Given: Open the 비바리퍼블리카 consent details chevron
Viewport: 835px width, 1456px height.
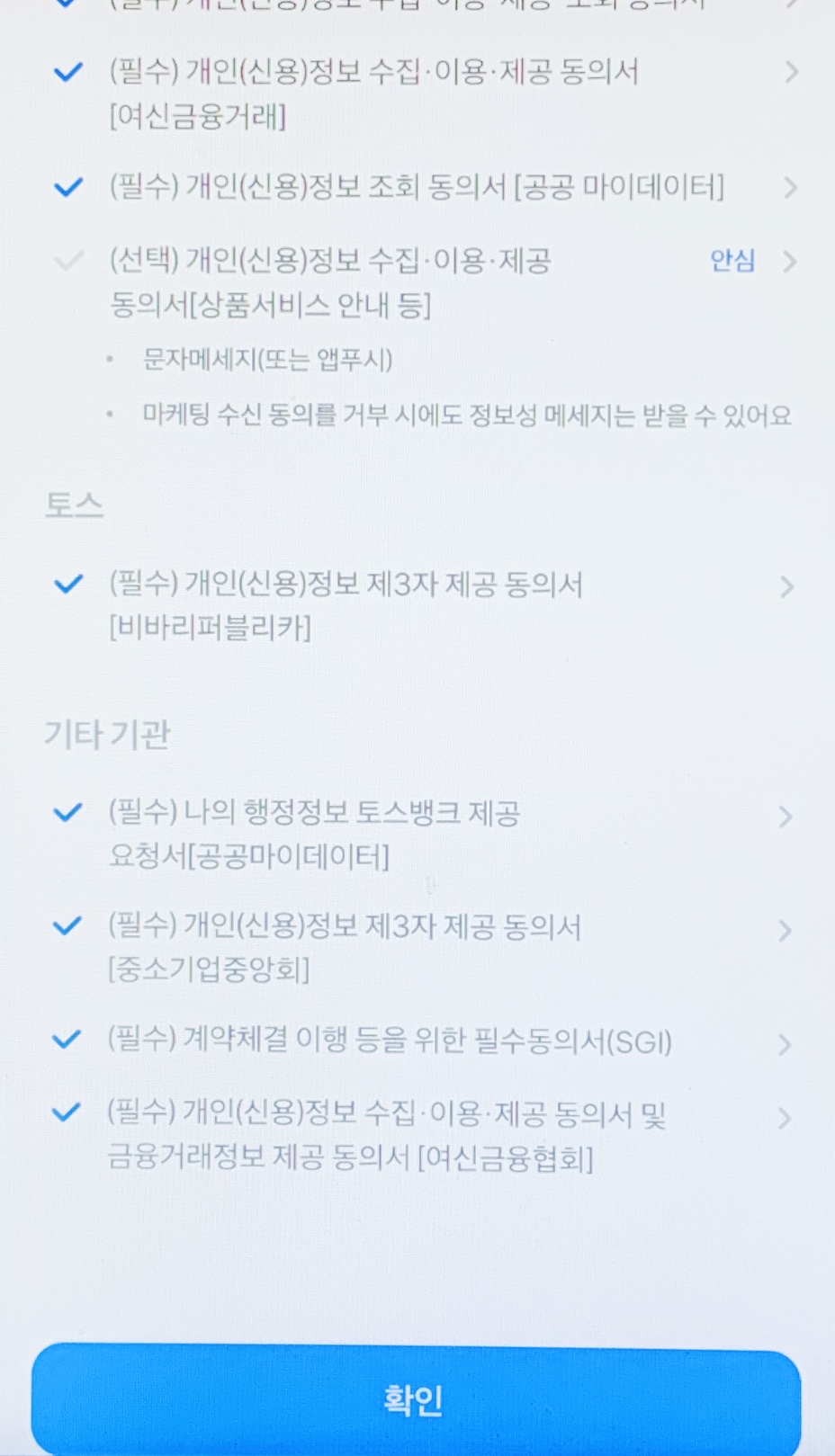Looking at the screenshot, I should [786, 587].
